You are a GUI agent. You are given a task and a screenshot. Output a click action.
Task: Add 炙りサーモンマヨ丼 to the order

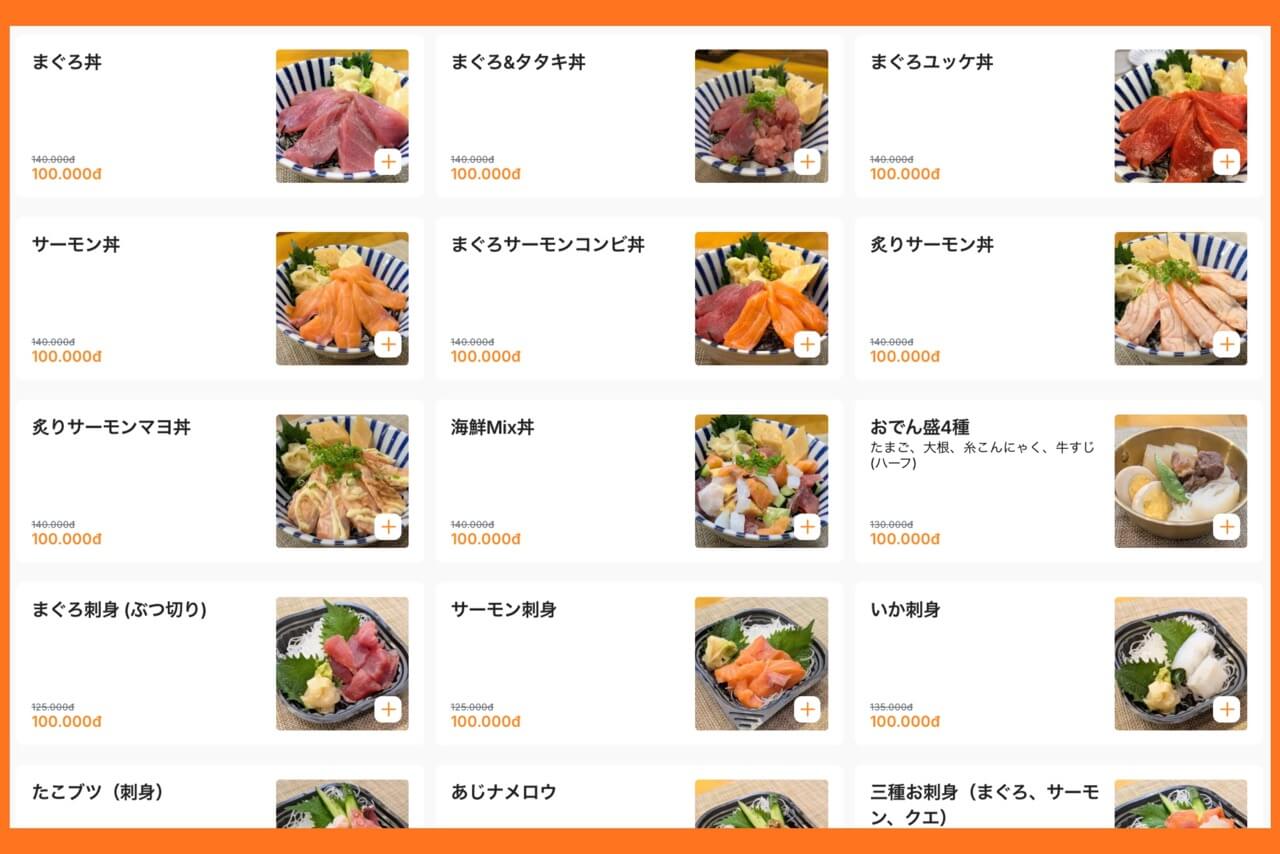[x=388, y=527]
